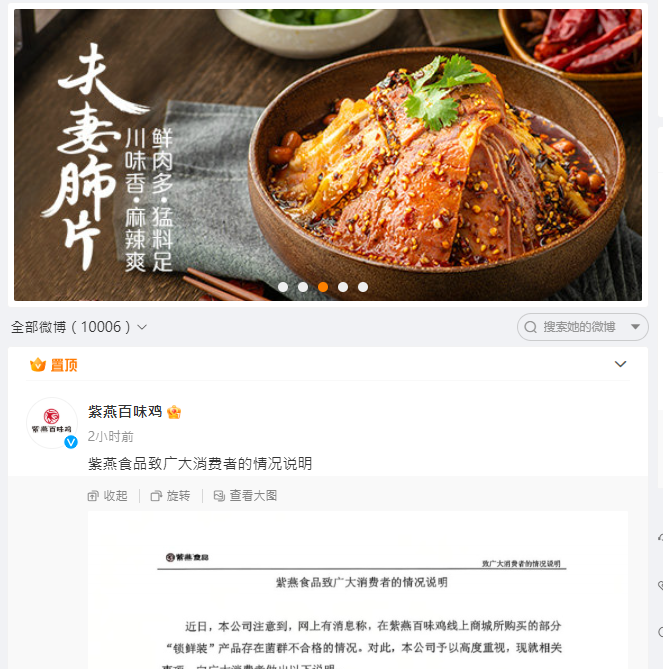Expand the pinned post options chevron

coord(620,364)
